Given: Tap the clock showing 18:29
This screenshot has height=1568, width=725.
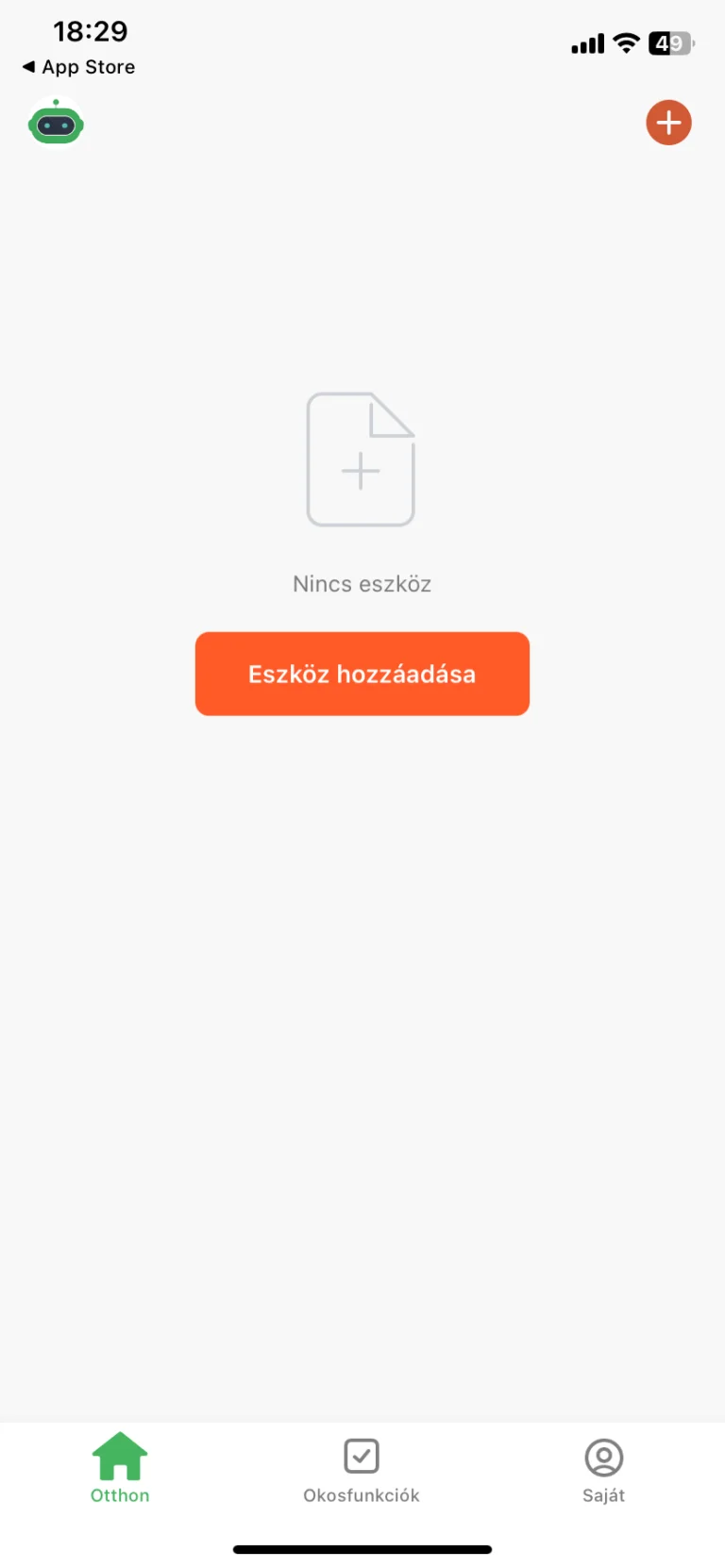Looking at the screenshot, I should pyautogui.click(x=90, y=31).
